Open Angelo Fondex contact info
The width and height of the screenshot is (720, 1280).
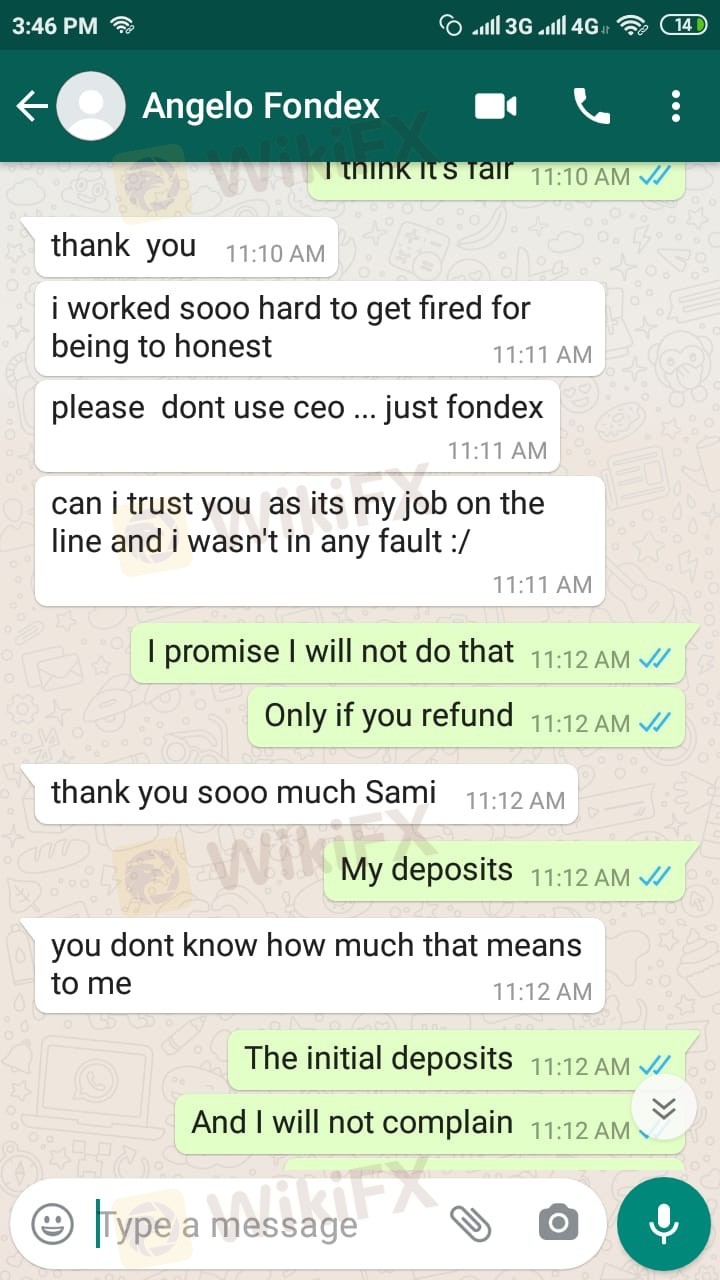coord(261,106)
